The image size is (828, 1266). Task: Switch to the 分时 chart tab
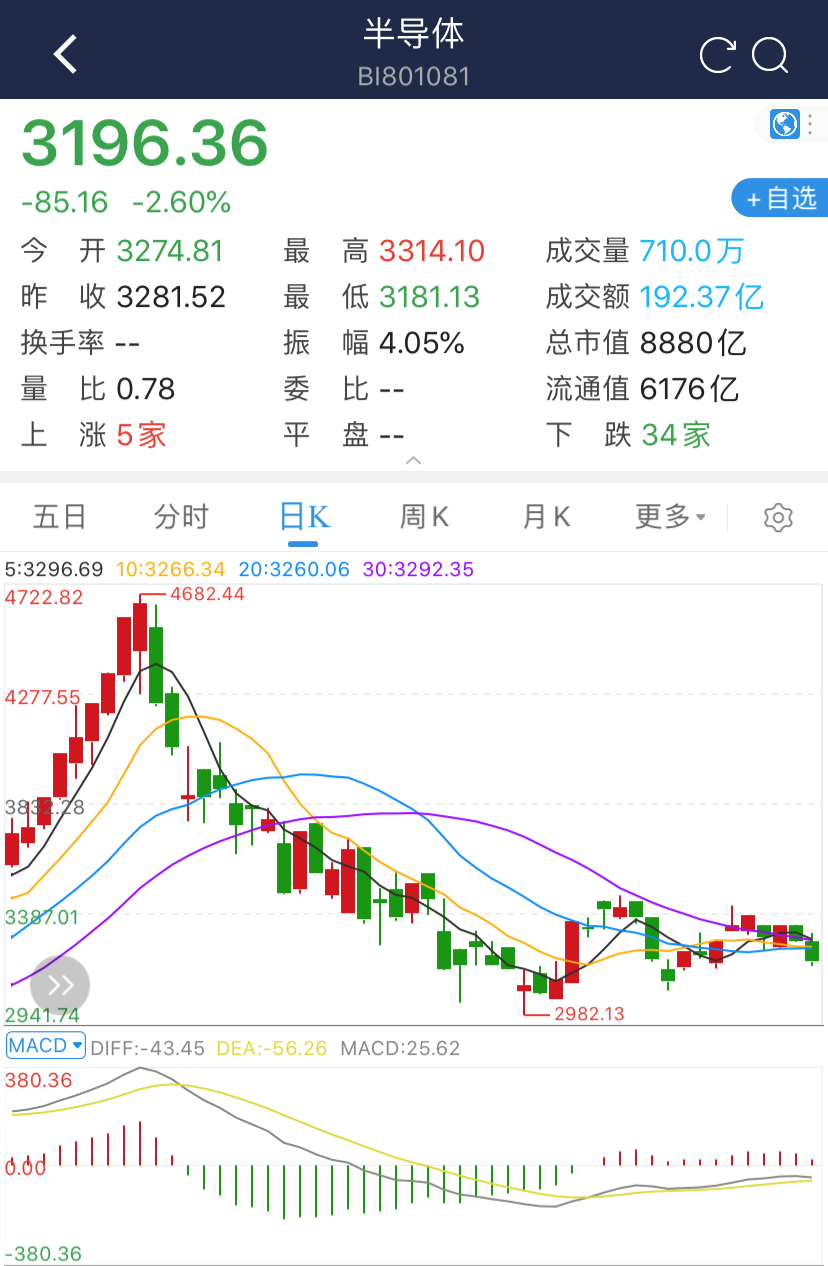coord(181,517)
